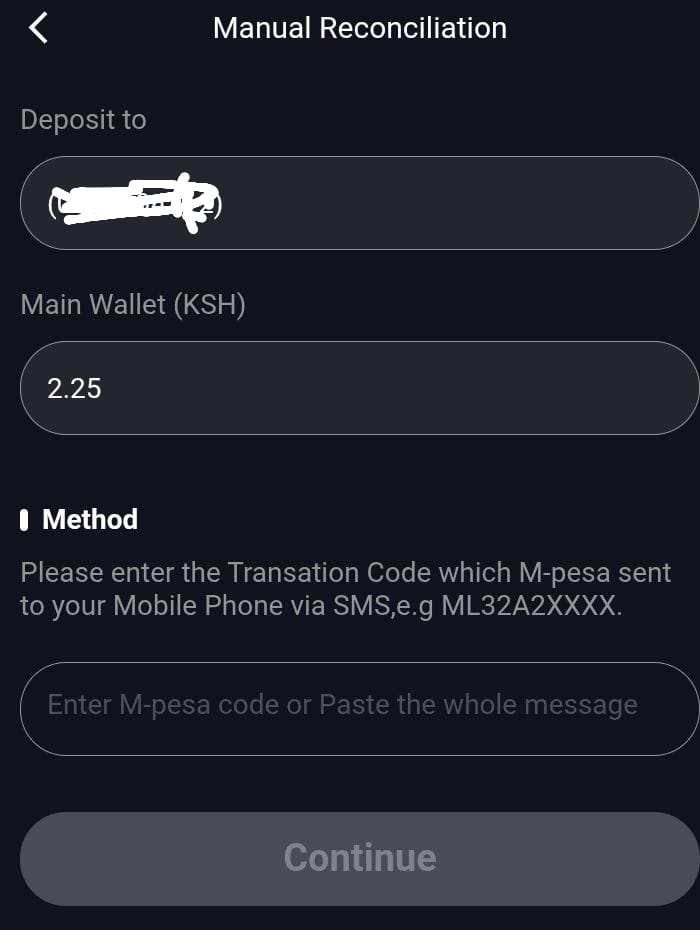Screen dimensions: 700x930
Task: Tap the Continue button
Action: (359, 858)
